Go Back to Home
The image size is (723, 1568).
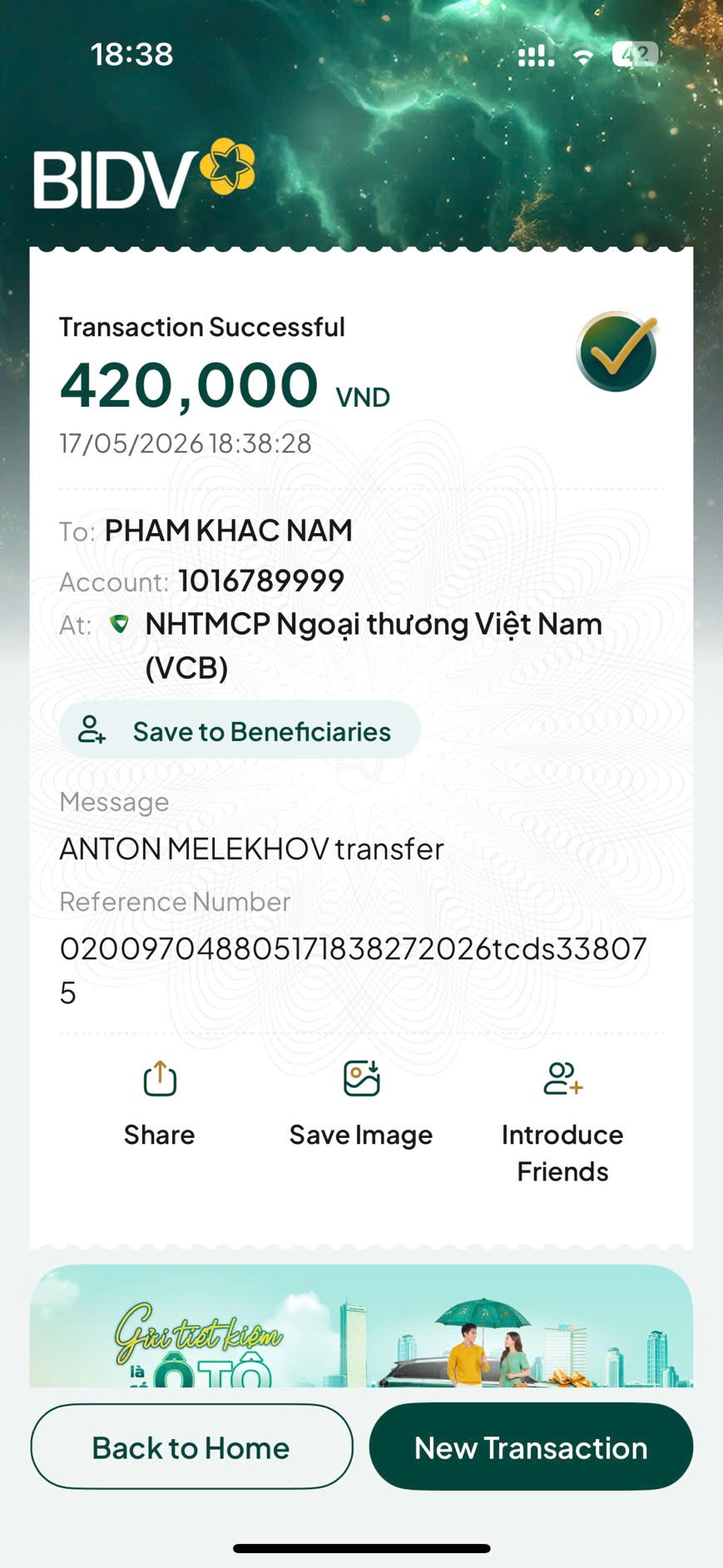(x=191, y=1447)
